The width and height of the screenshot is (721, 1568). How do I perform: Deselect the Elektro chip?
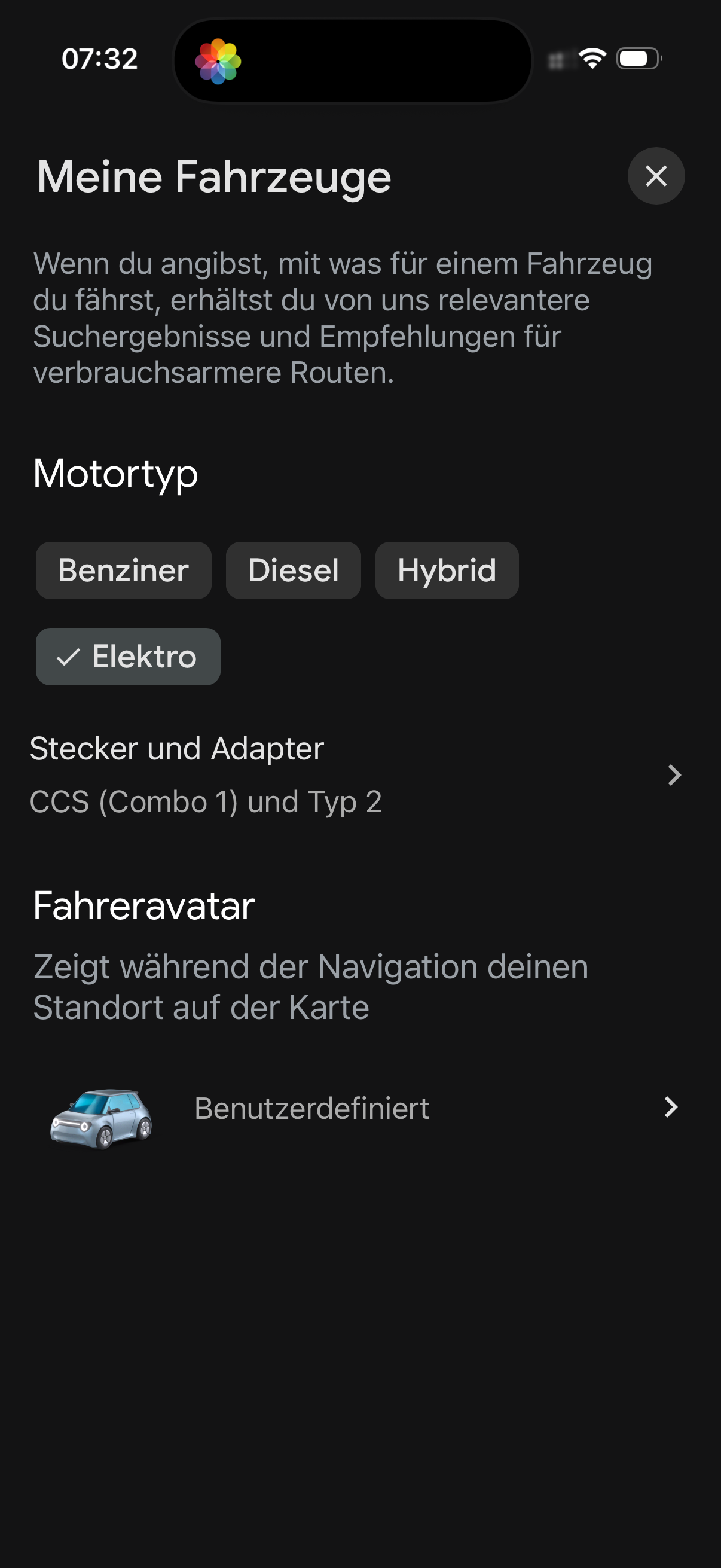click(x=128, y=656)
